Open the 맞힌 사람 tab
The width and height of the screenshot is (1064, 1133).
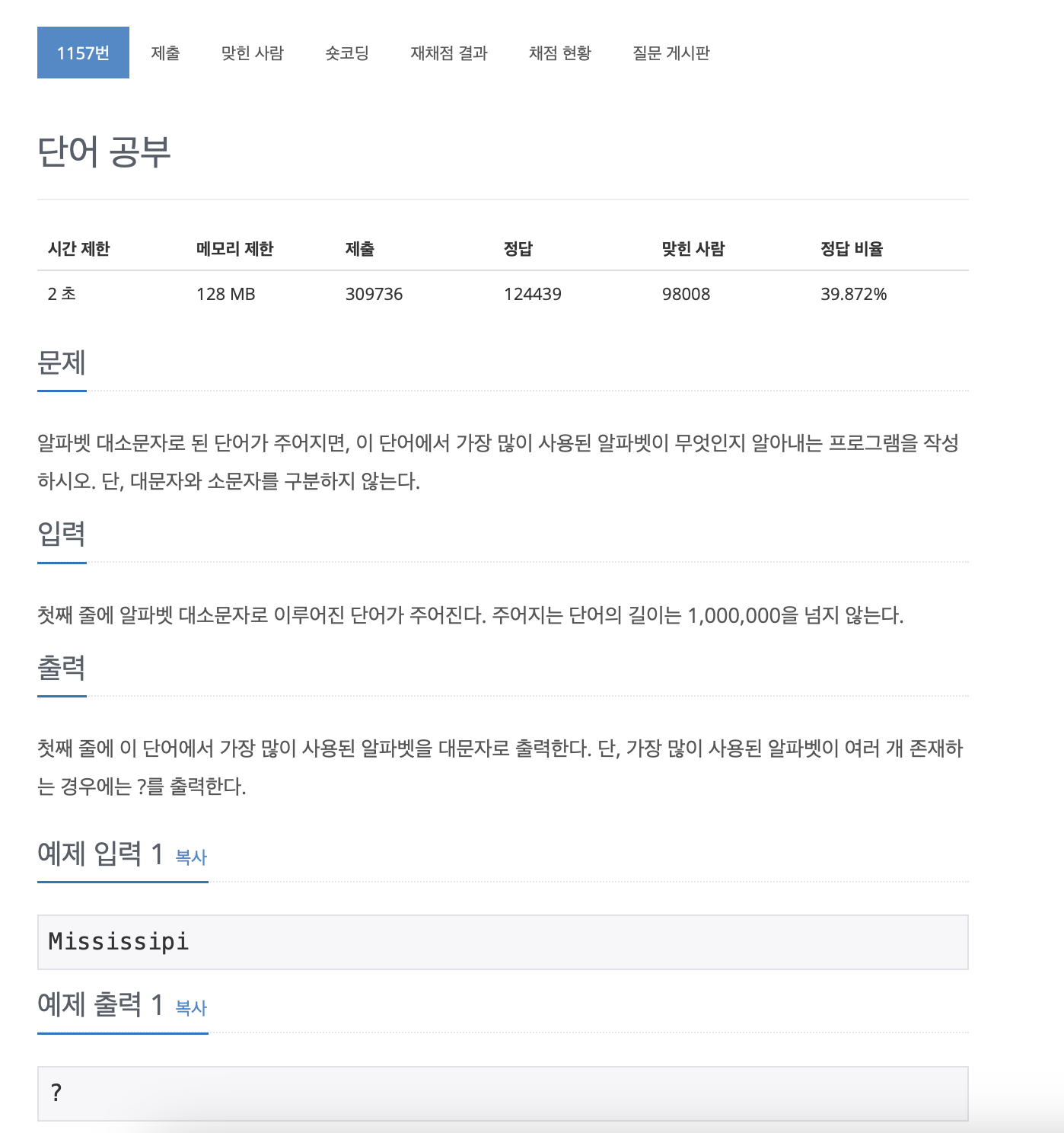(253, 53)
